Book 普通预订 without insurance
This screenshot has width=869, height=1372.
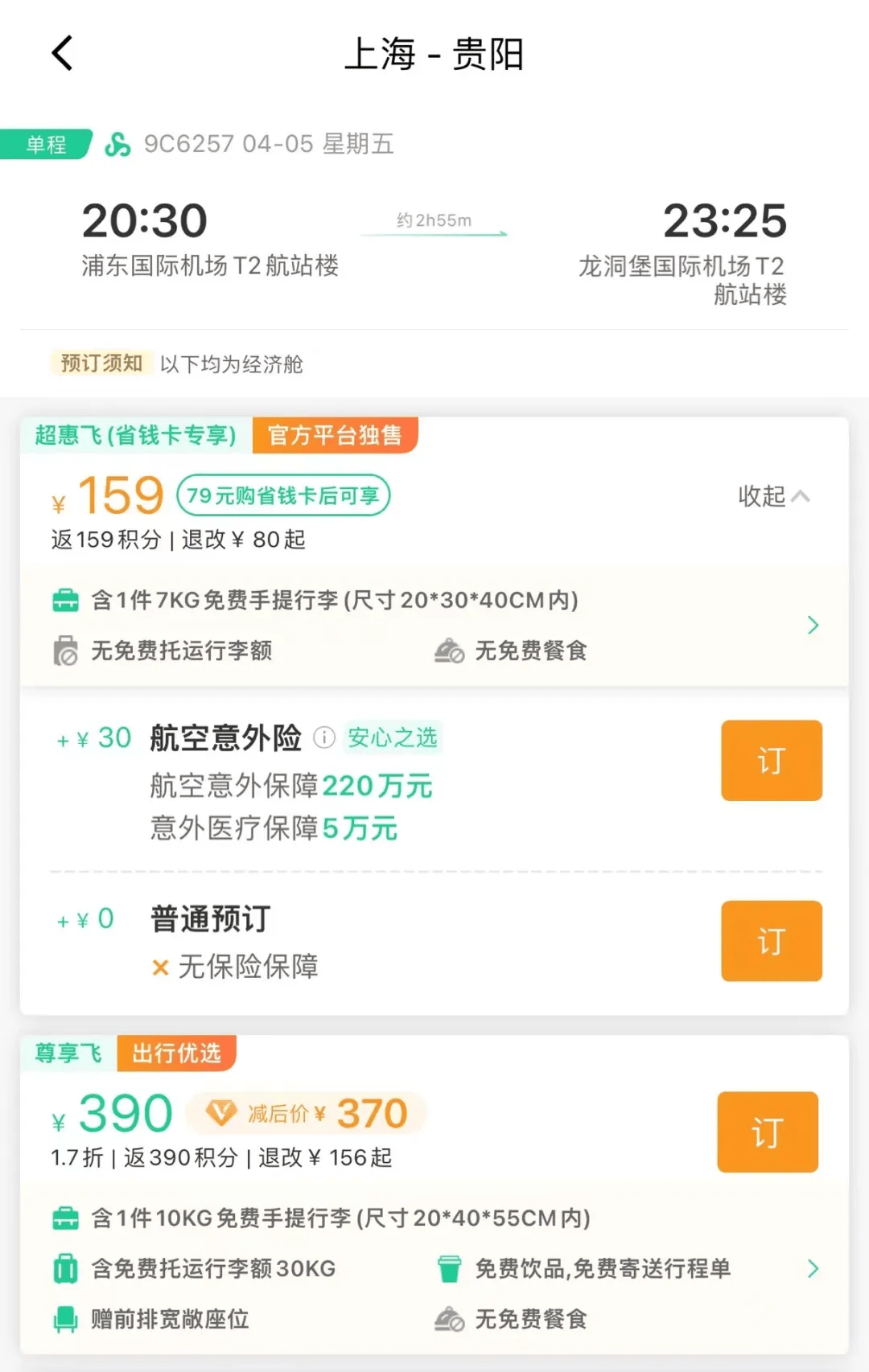771,940
